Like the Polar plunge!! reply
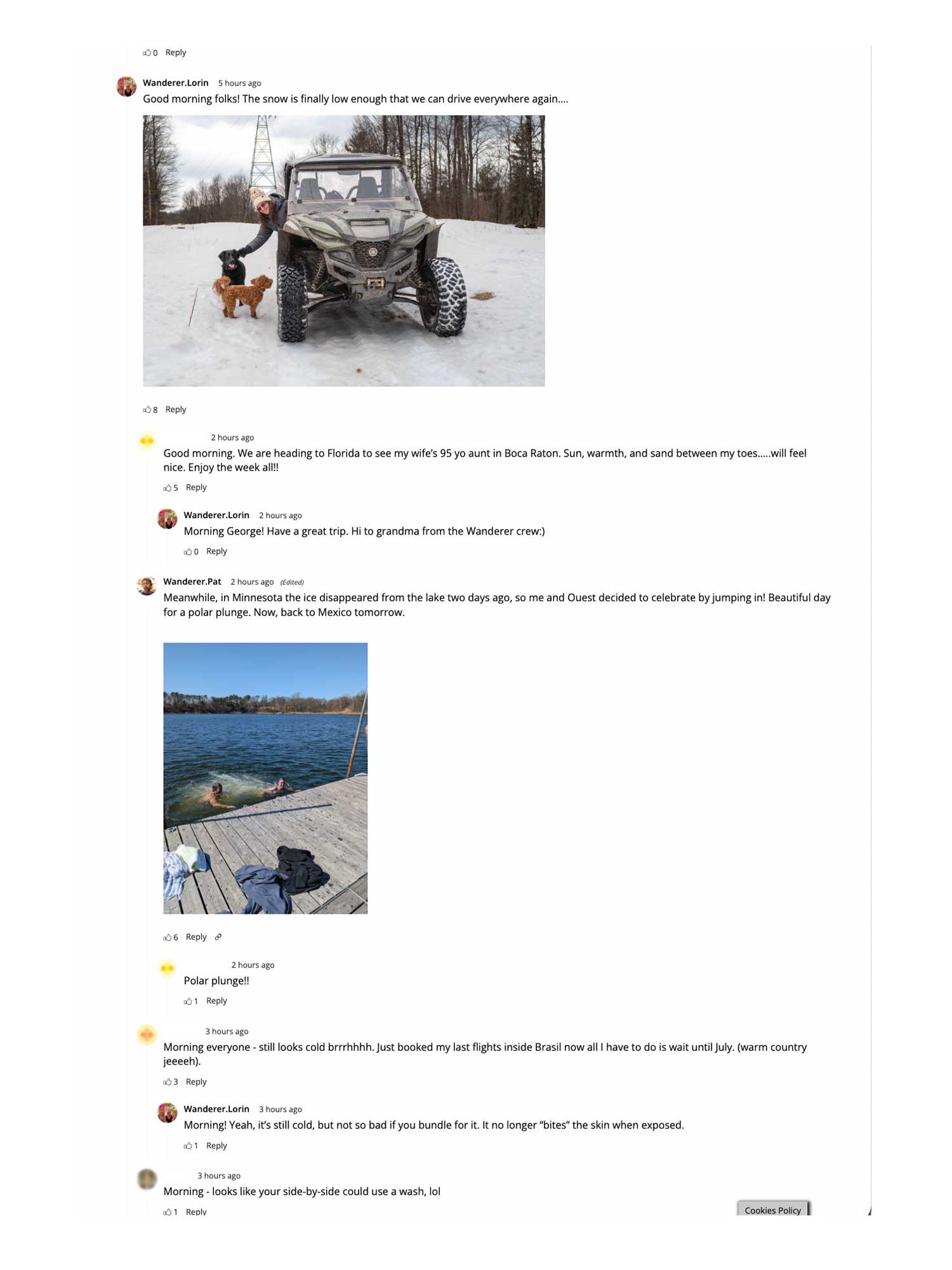 click(188, 1001)
